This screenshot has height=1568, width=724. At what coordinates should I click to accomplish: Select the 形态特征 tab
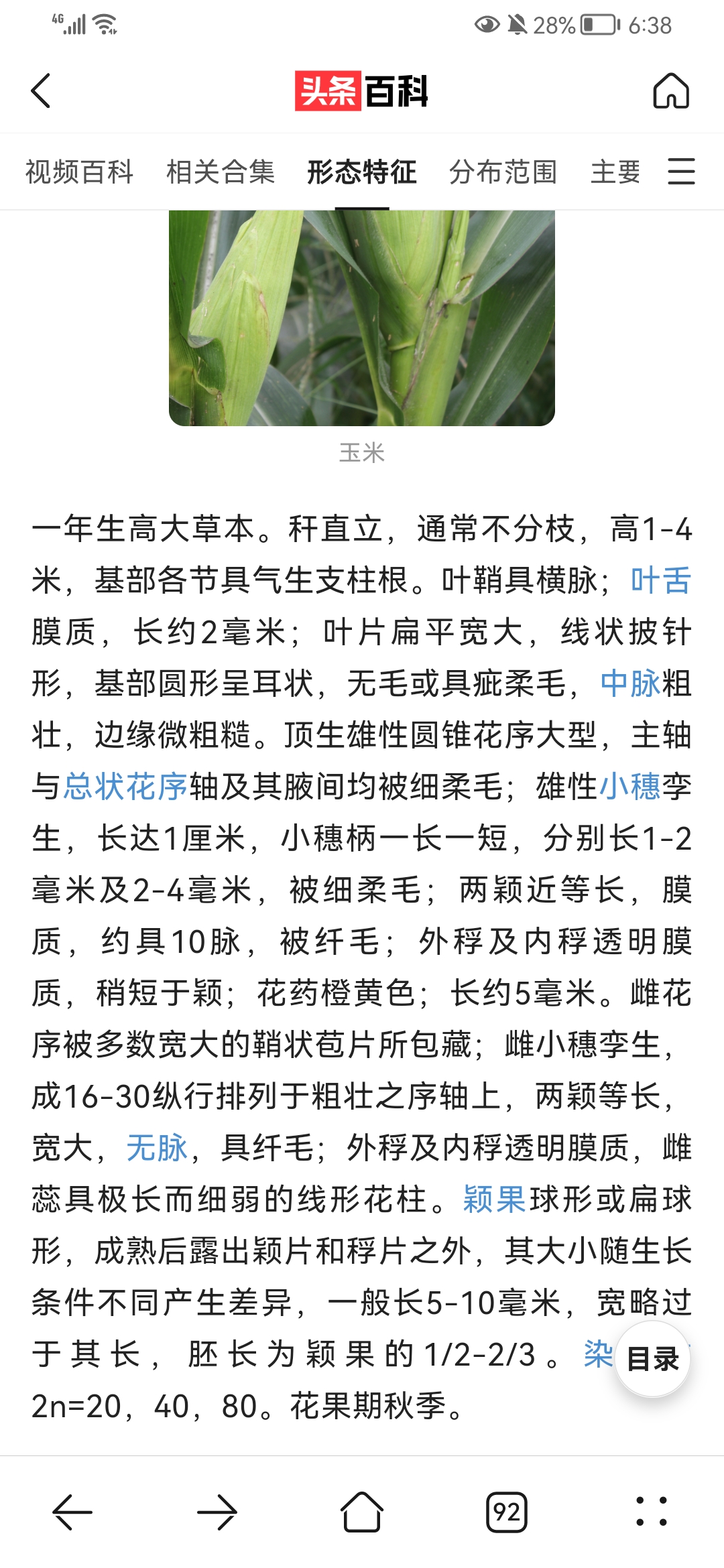[362, 172]
